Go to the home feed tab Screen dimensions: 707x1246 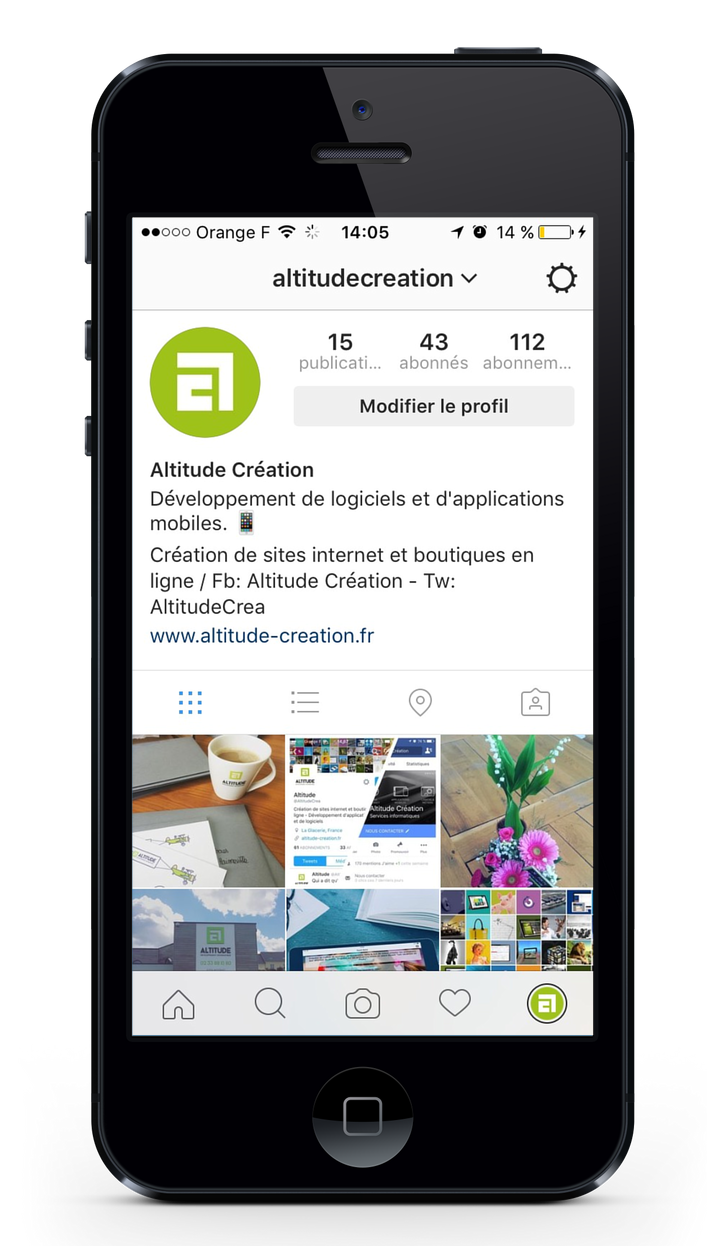tap(178, 1004)
